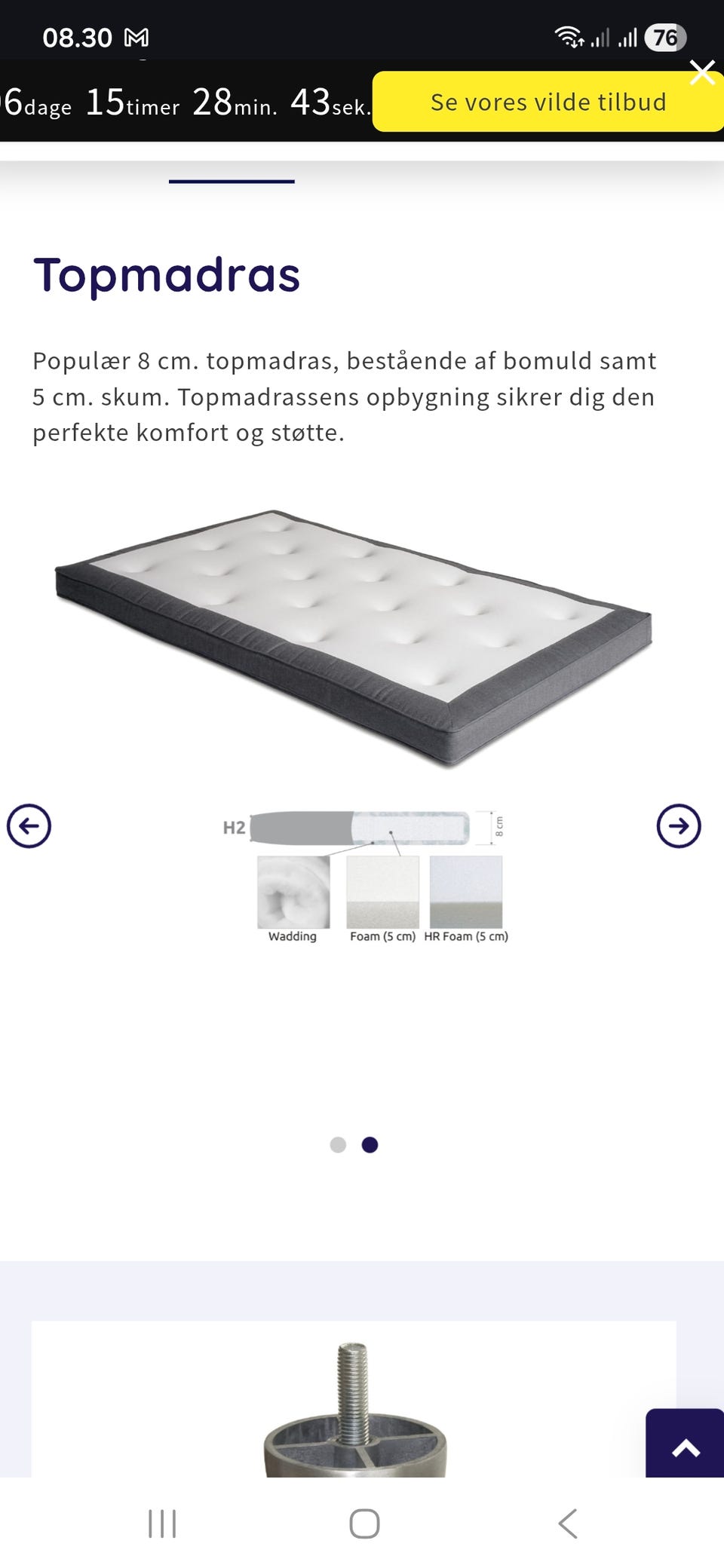Go back using the left carousel arrow
This screenshot has width=724, height=1568.
29,826
